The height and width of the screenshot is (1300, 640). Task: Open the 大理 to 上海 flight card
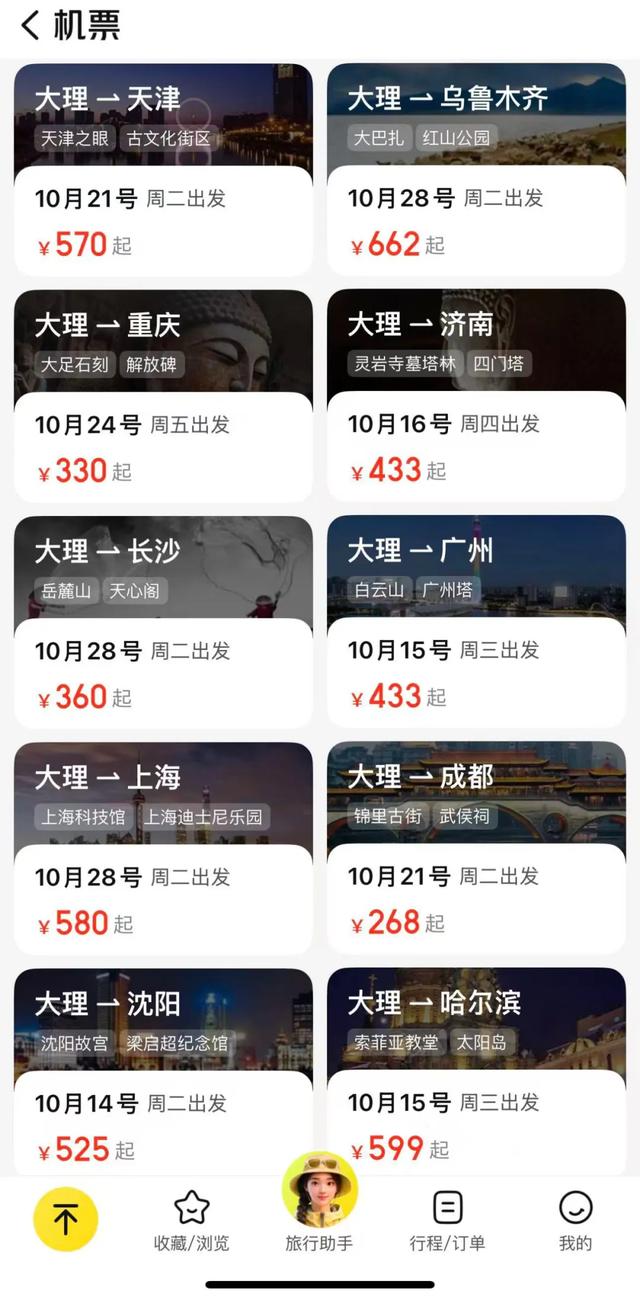163,848
